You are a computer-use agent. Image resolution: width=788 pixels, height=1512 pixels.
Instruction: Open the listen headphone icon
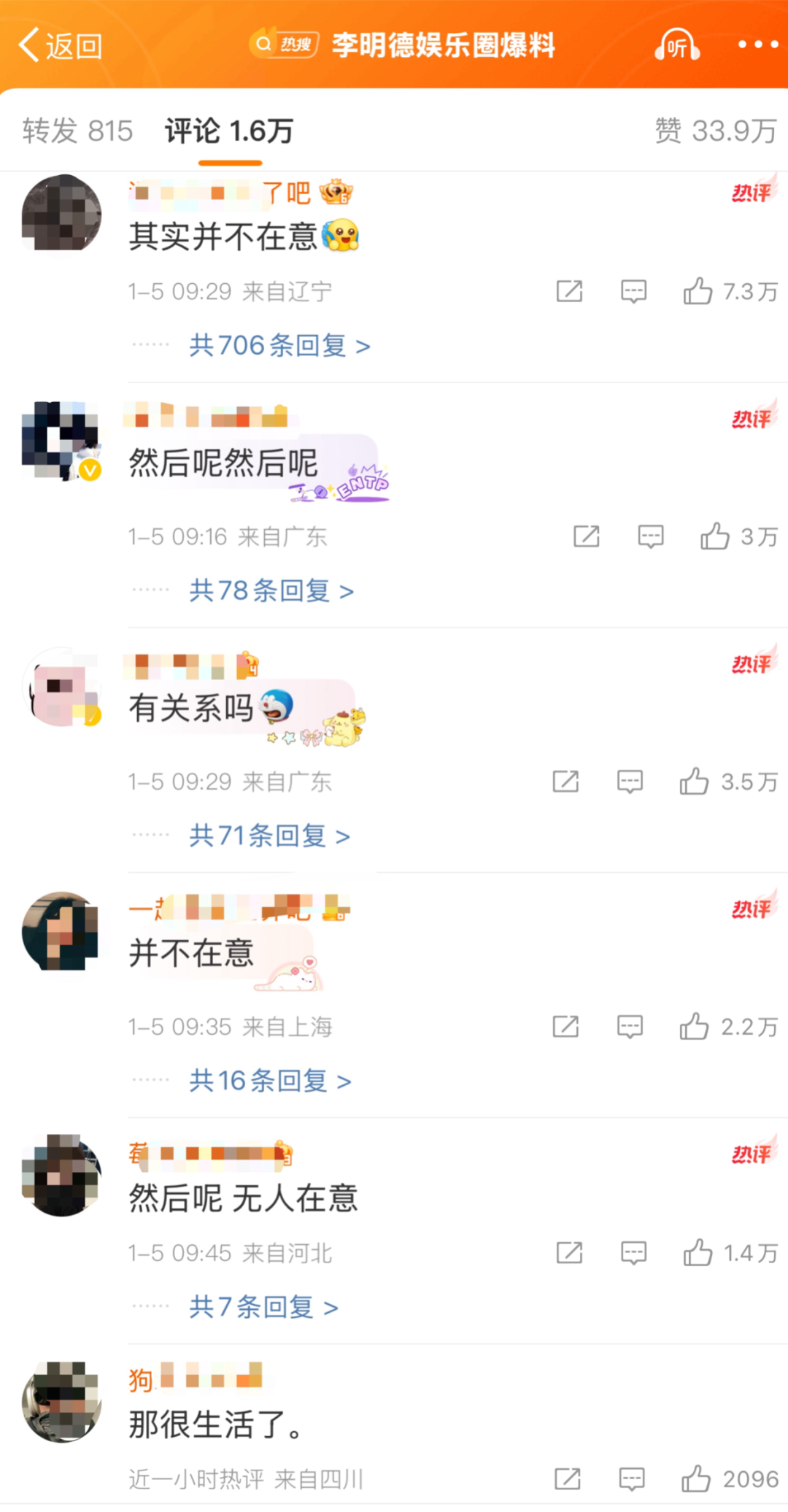(x=676, y=46)
